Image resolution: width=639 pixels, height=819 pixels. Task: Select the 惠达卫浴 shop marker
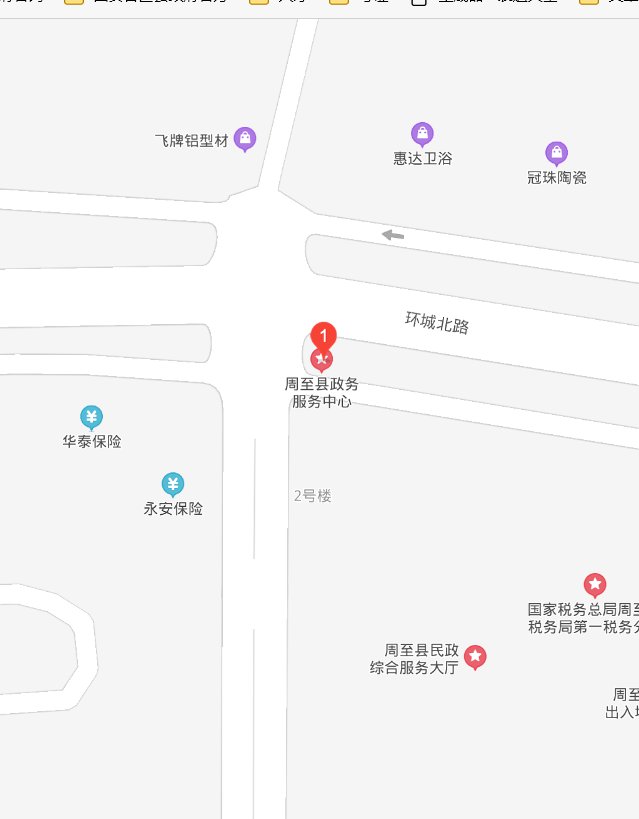(x=422, y=133)
